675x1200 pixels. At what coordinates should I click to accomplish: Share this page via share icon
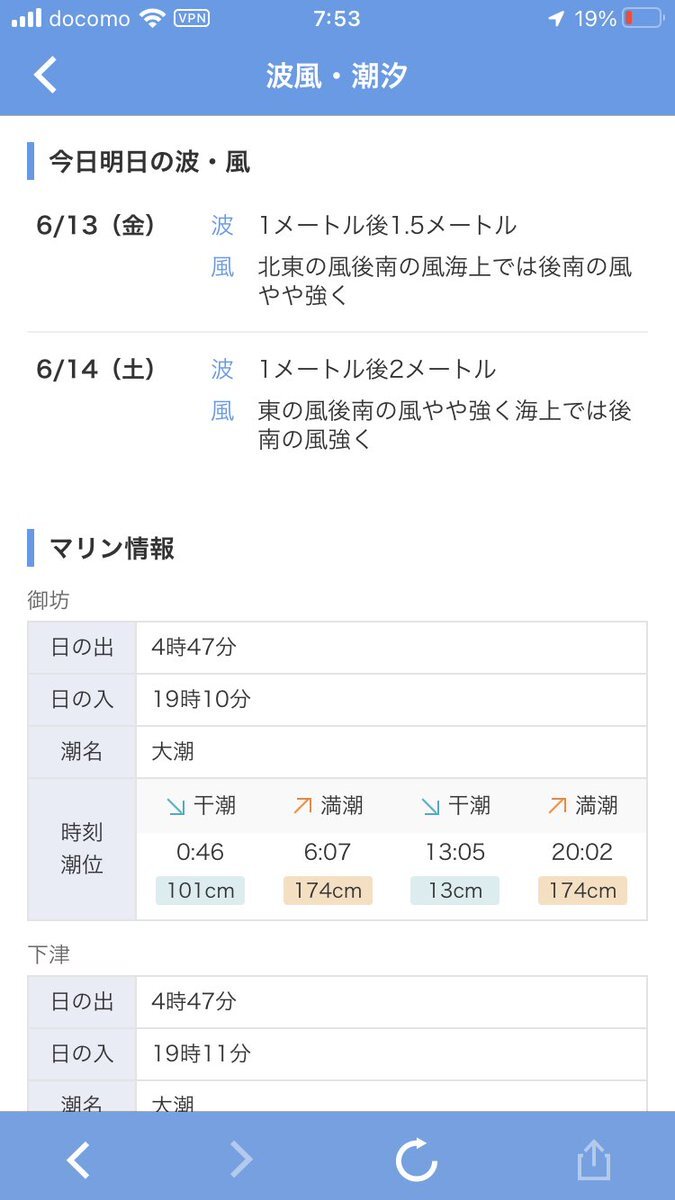[x=593, y=1160]
